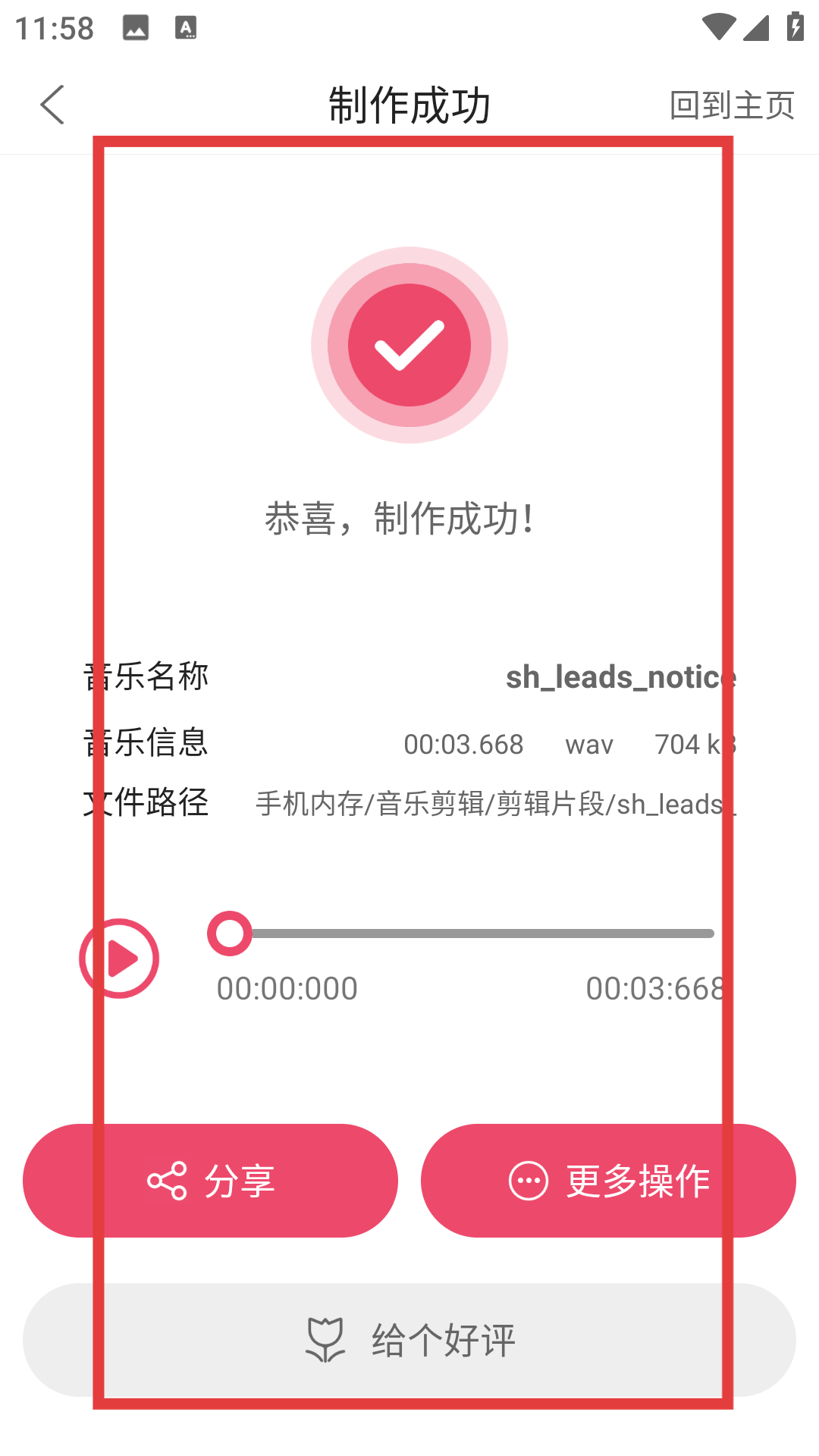Screen dimensions: 819x1456
Task: Go back using the top-left arrow
Action: (52, 105)
